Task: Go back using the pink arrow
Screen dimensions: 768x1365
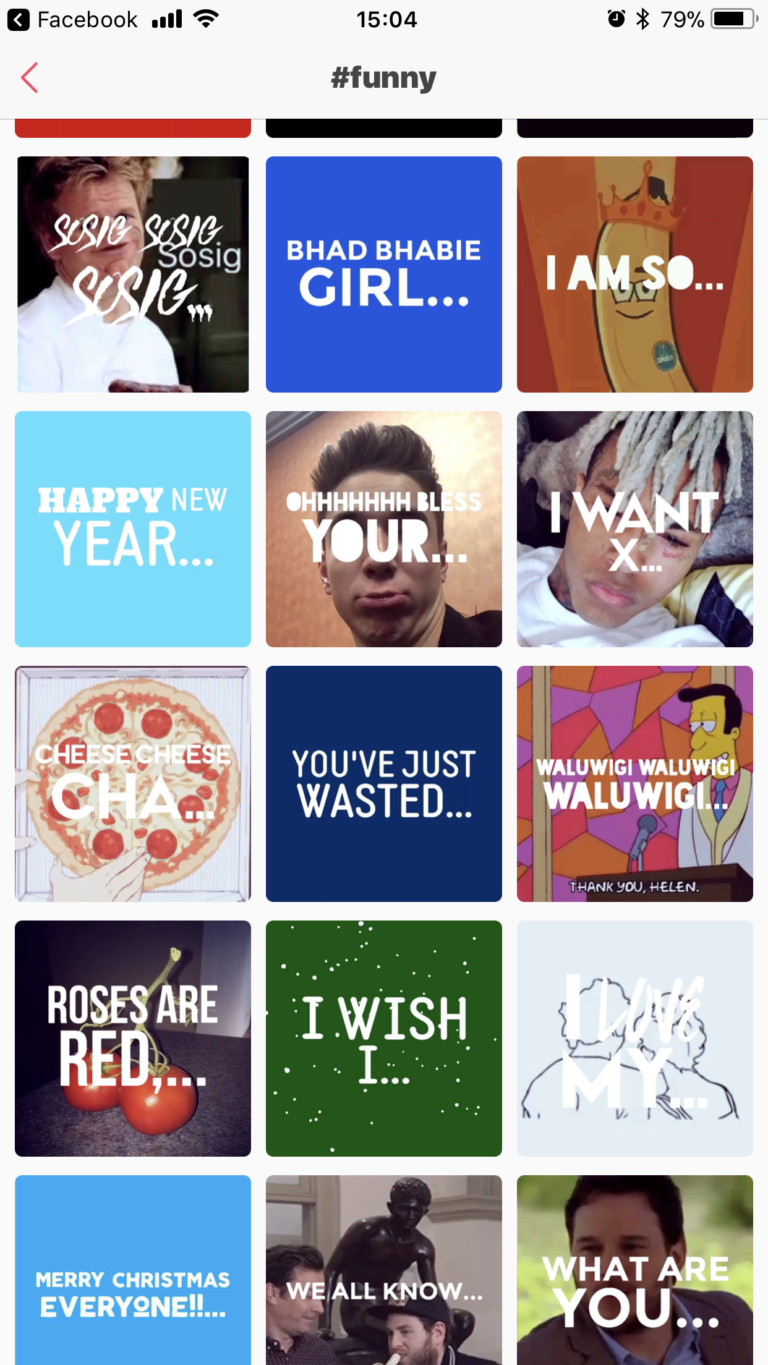Action: 30,77
